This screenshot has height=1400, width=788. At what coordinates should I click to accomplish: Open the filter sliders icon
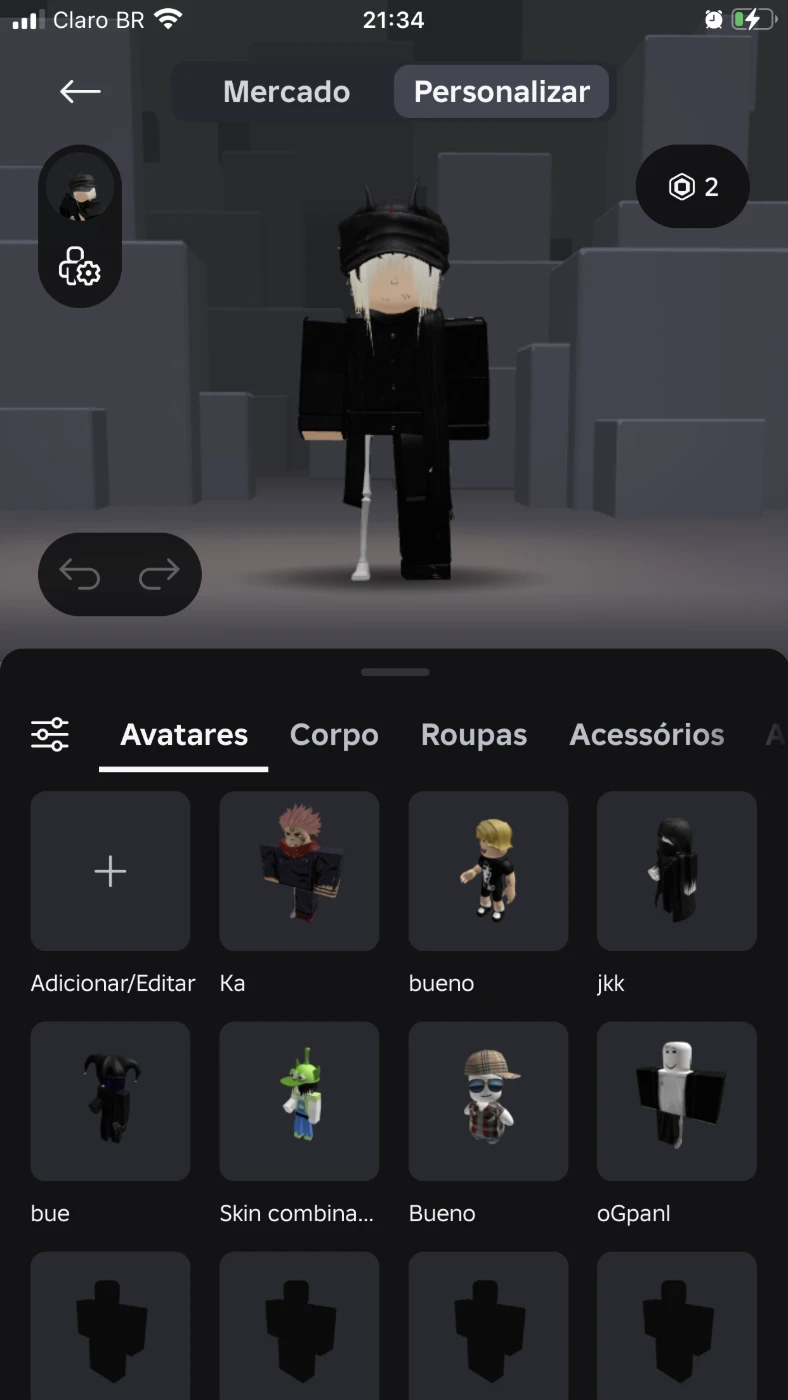[x=50, y=735]
